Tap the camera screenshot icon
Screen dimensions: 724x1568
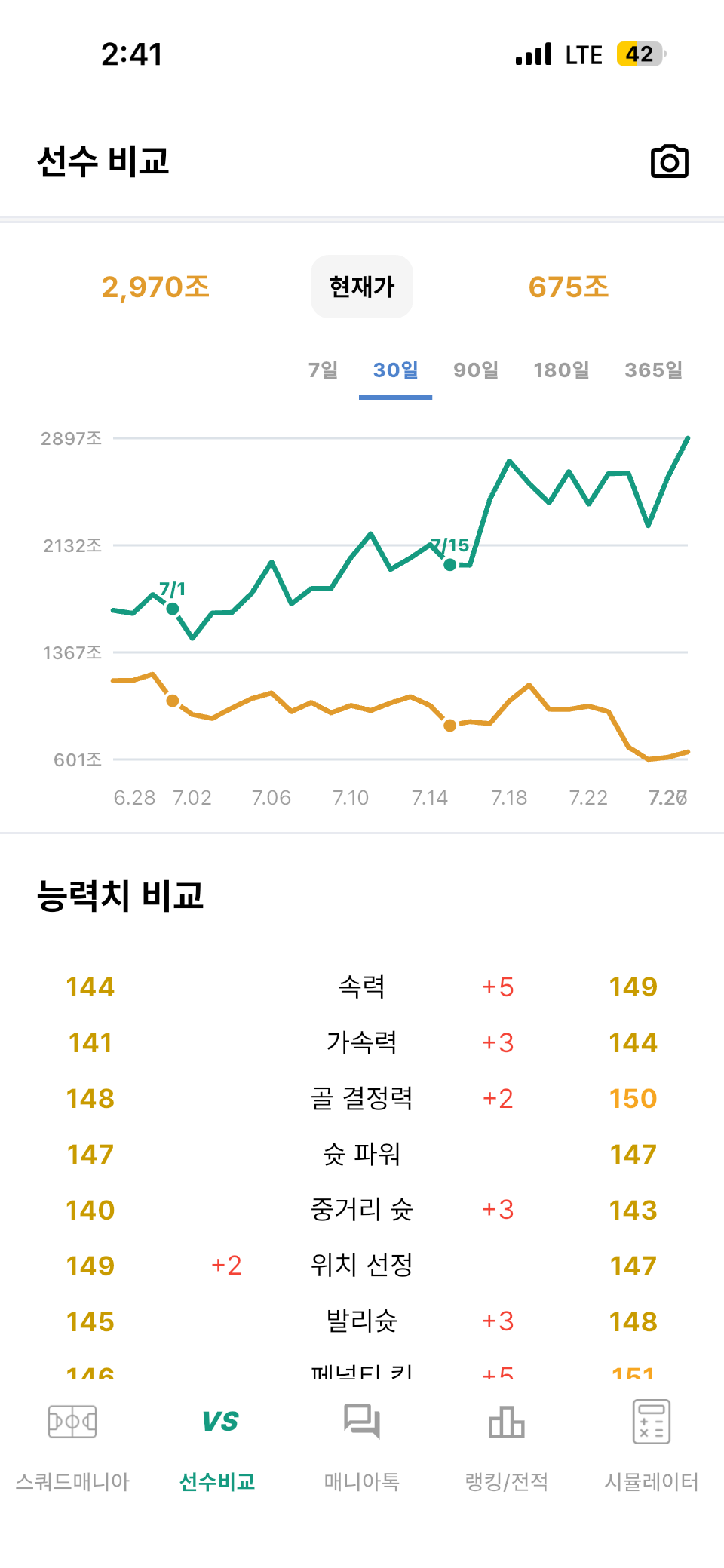tap(669, 161)
